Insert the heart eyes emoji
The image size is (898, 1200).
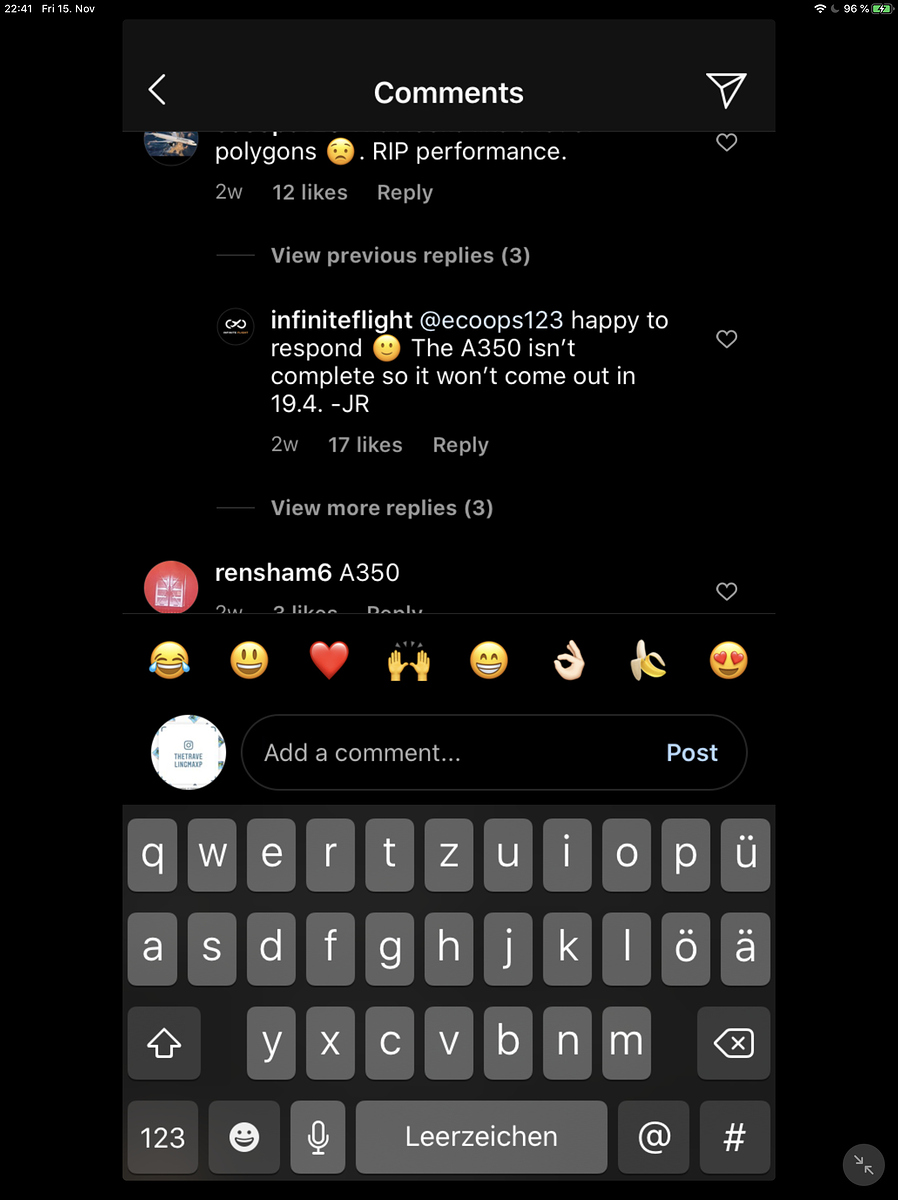tap(728, 661)
